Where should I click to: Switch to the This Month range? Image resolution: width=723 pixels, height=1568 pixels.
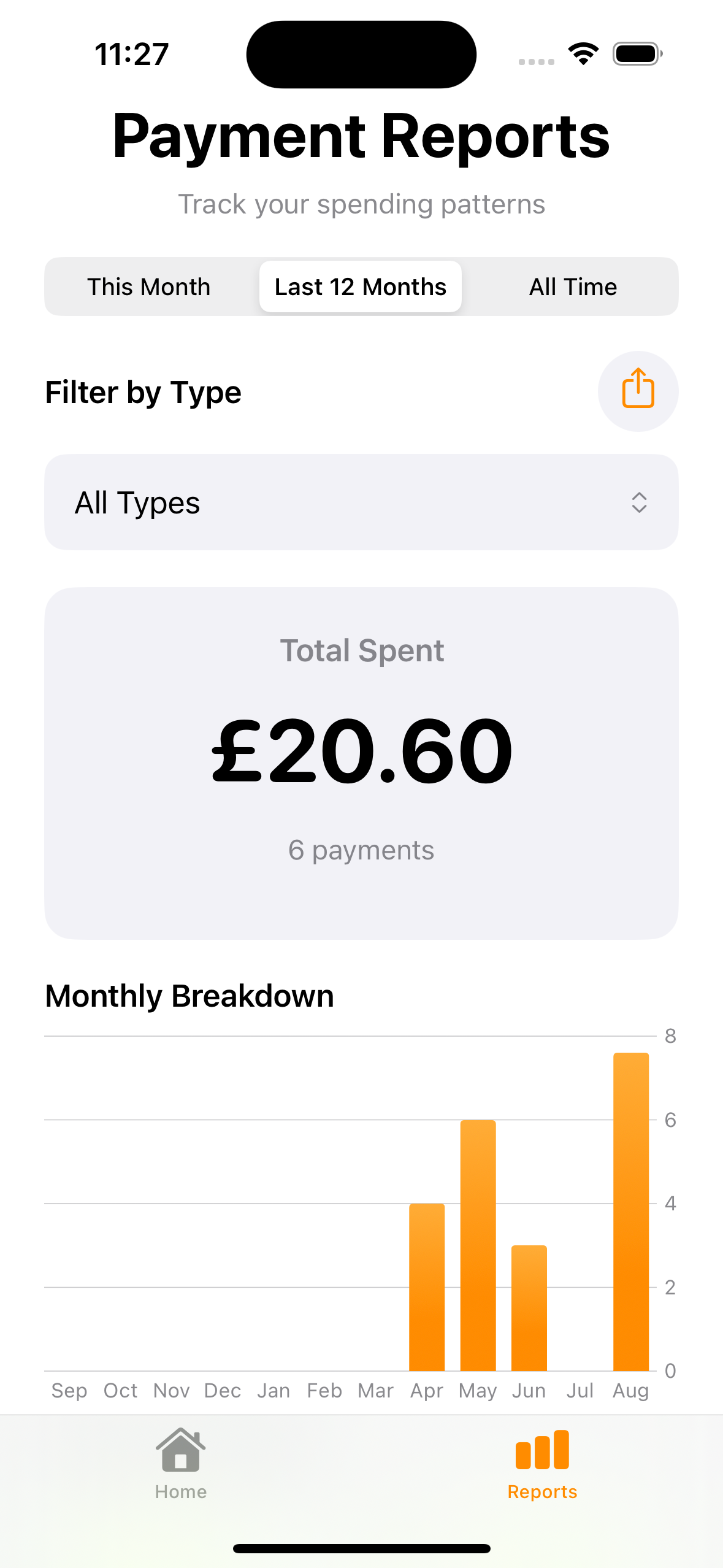(x=149, y=286)
